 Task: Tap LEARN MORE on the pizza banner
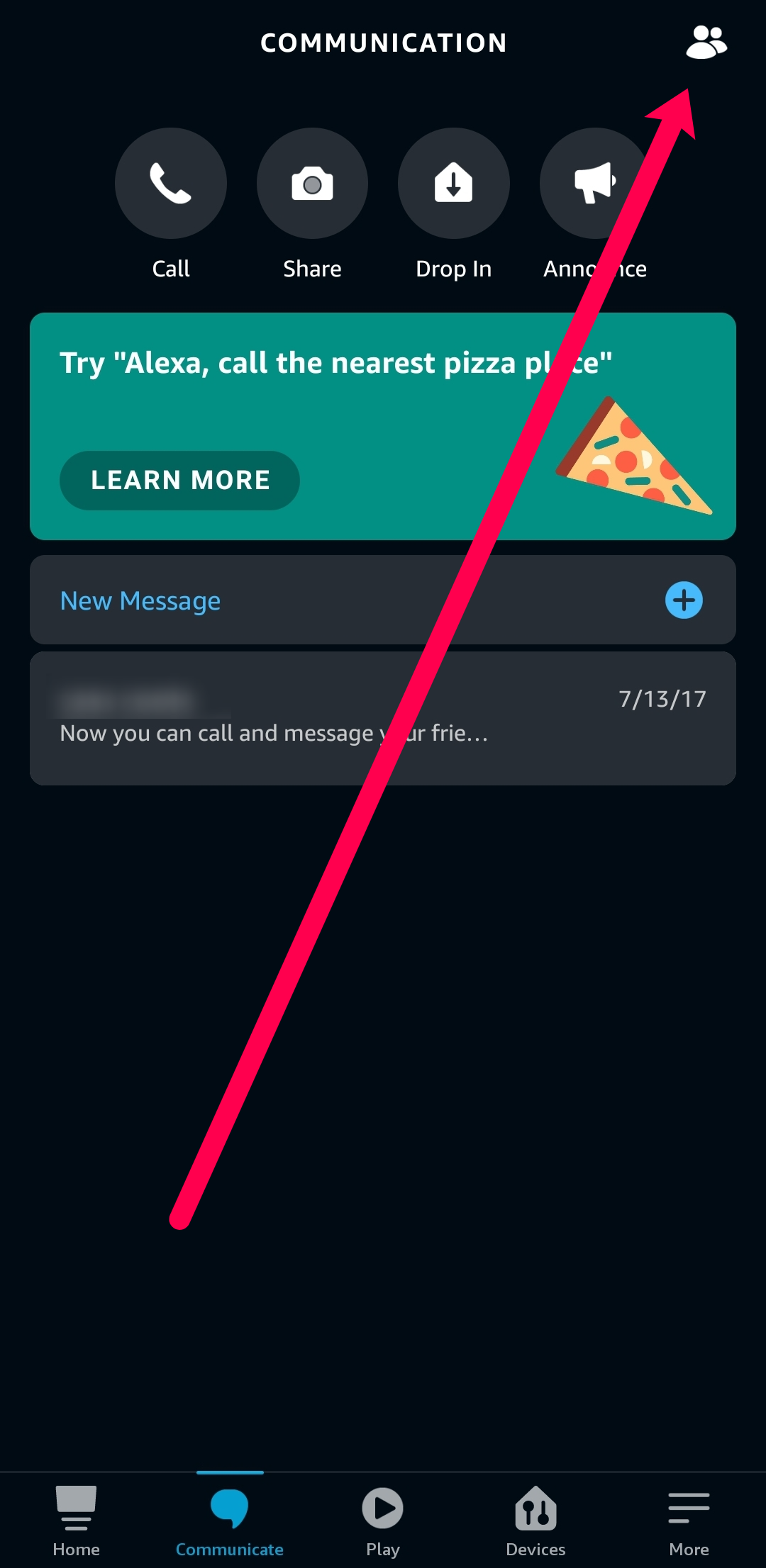pyautogui.click(x=179, y=481)
